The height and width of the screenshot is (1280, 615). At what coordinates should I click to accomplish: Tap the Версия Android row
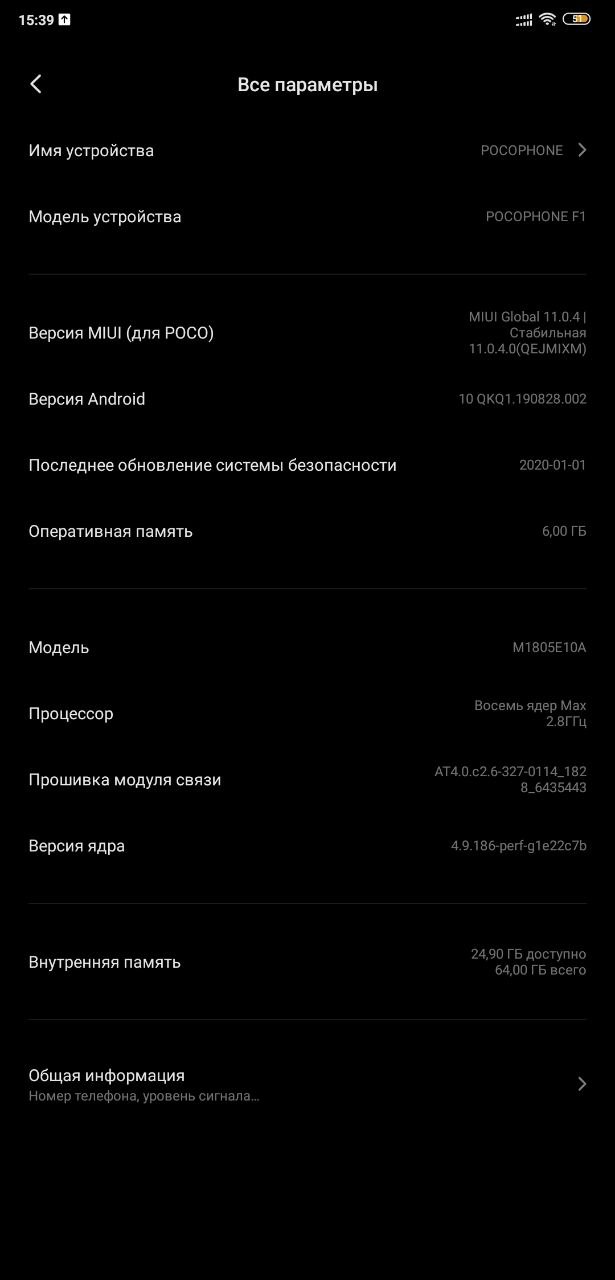coord(307,399)
